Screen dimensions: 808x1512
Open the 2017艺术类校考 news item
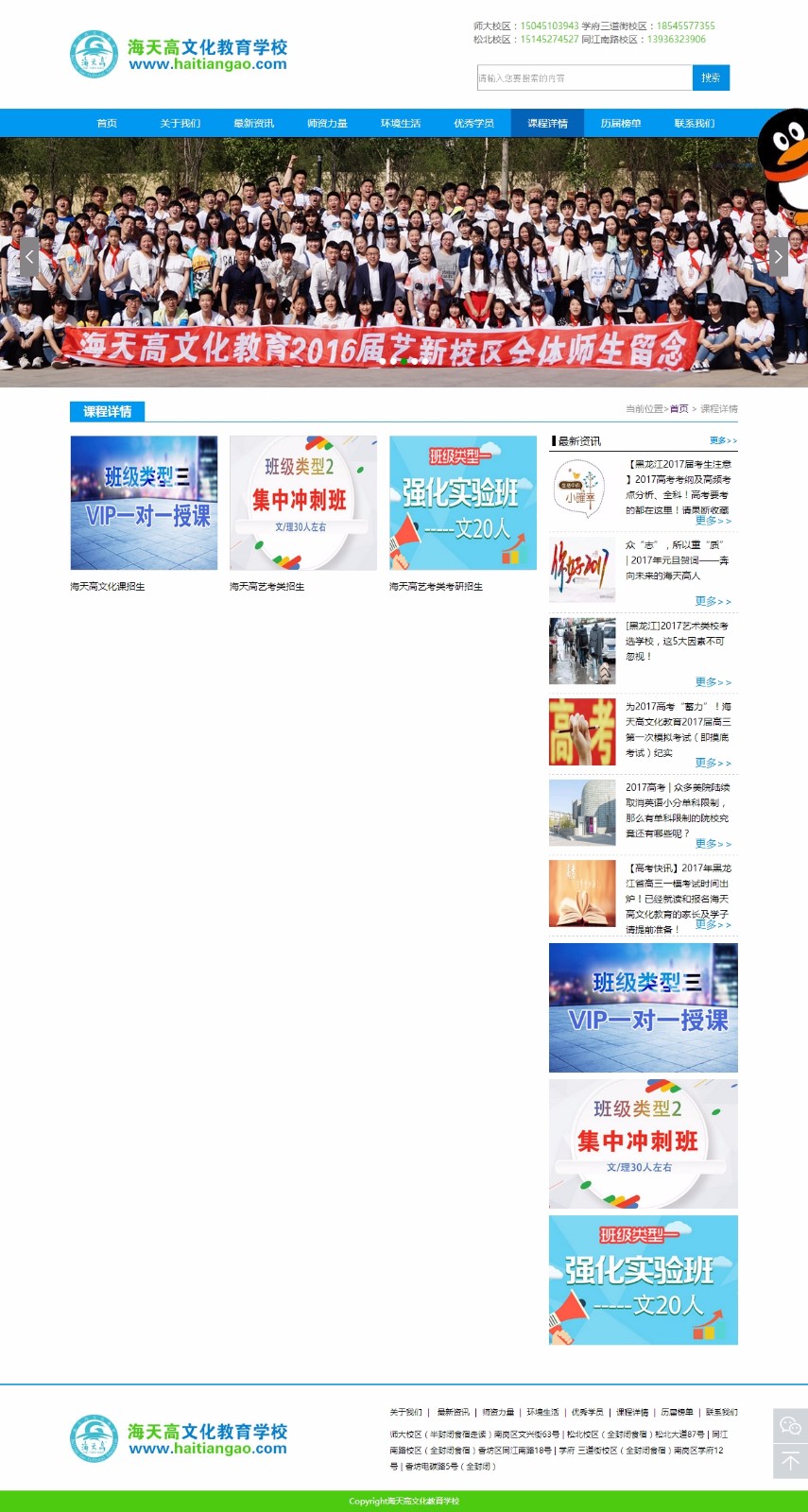[x=677, y=641]
